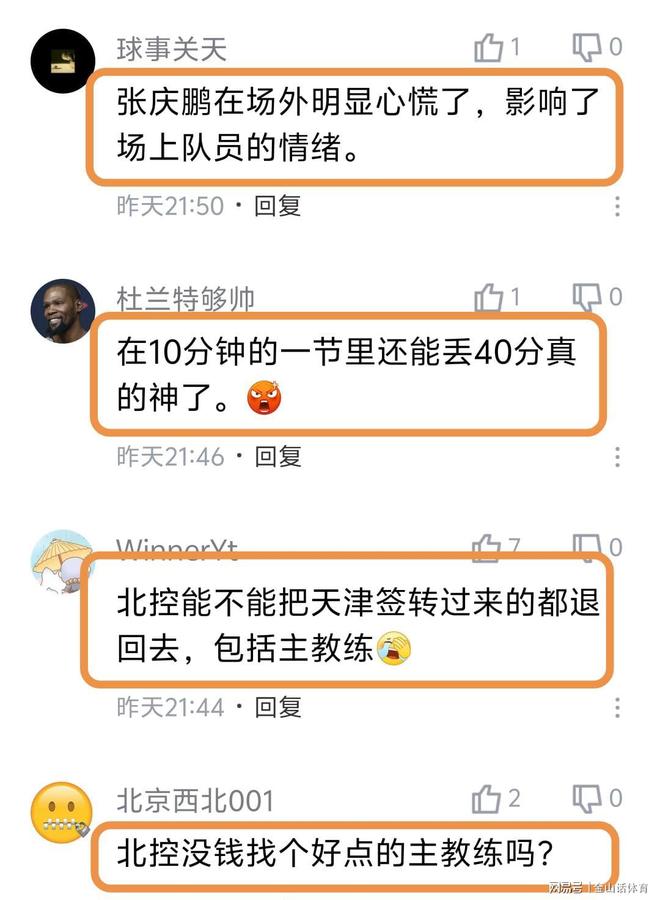Open overflow menu on 杜兰特够帅's comment

click(617, 457)
